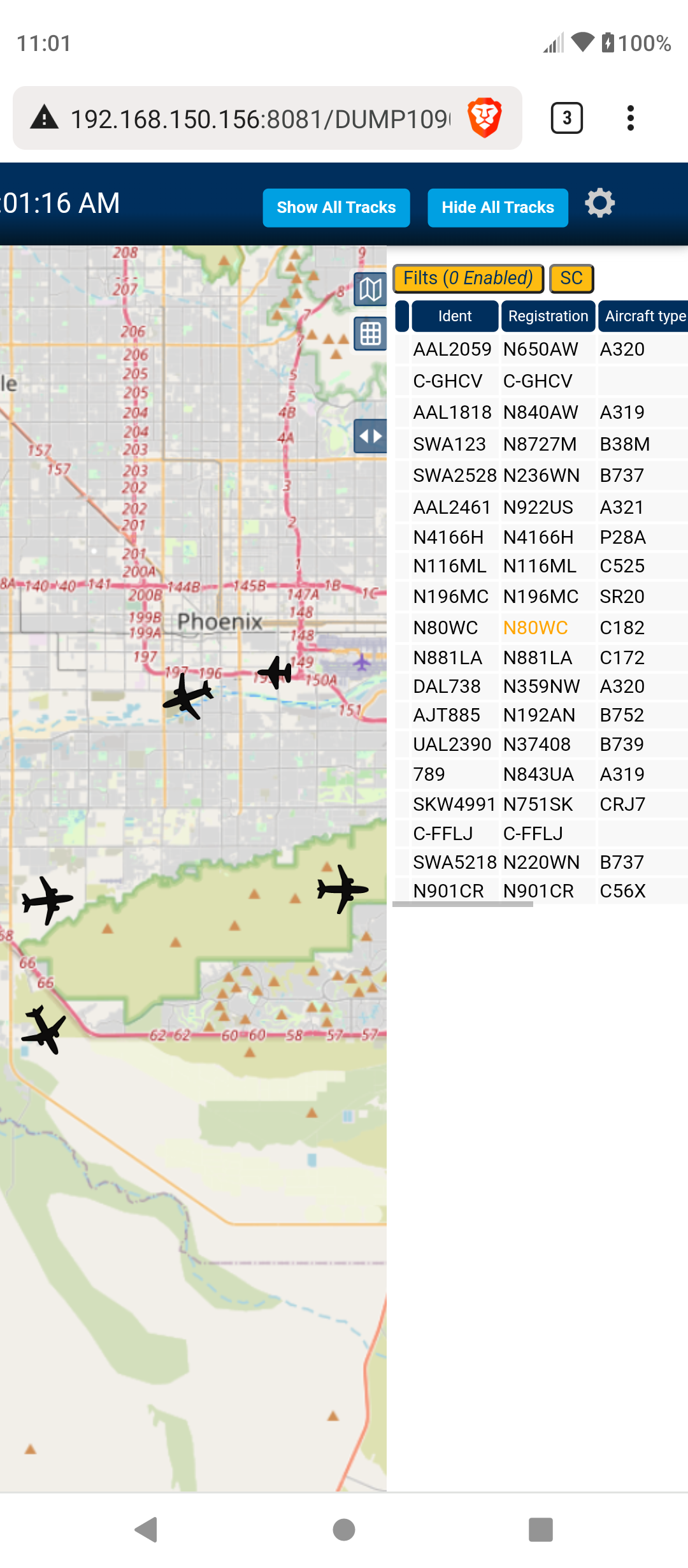This screenshot has height=1568, width=688.
Task: Open the Filts (0 Enabled) filter button
Action: click(468, 279)
